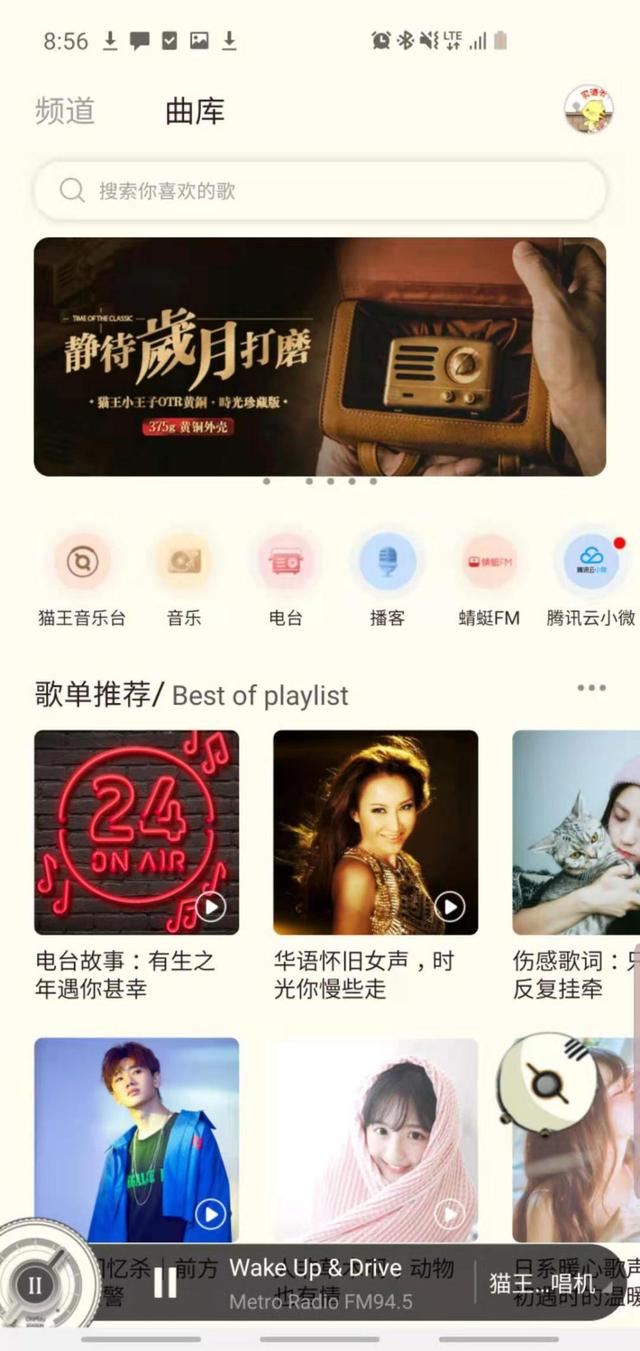Switch to the 频道 tab
The height and width of the screenshot is (1351, 640).
(65, 111)
